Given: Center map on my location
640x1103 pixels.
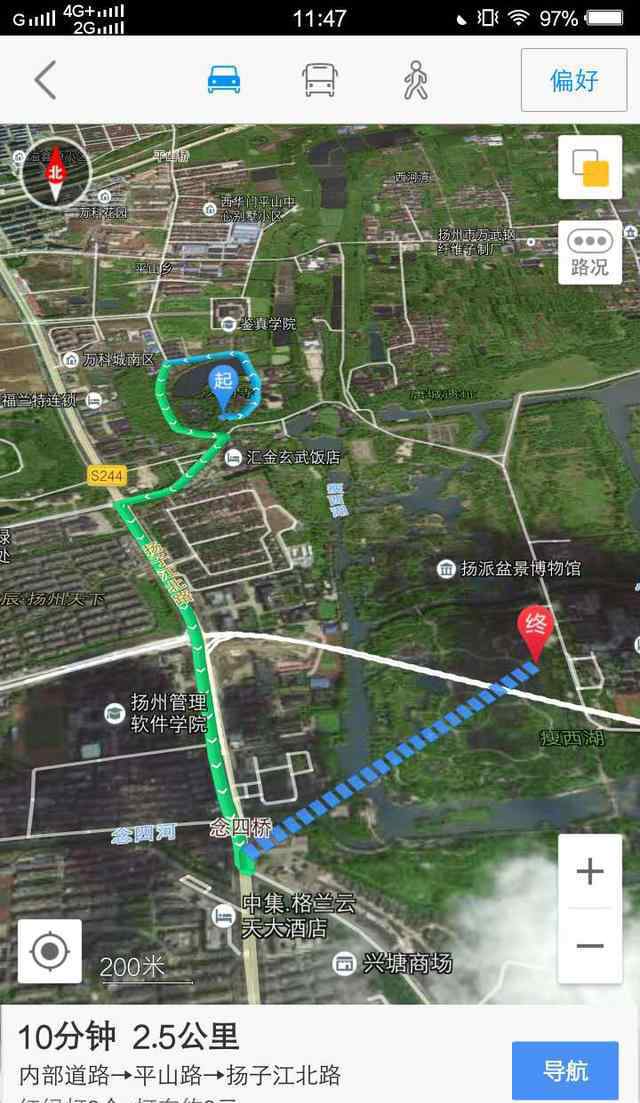Looking at the screenshot, I should [50, 951].
